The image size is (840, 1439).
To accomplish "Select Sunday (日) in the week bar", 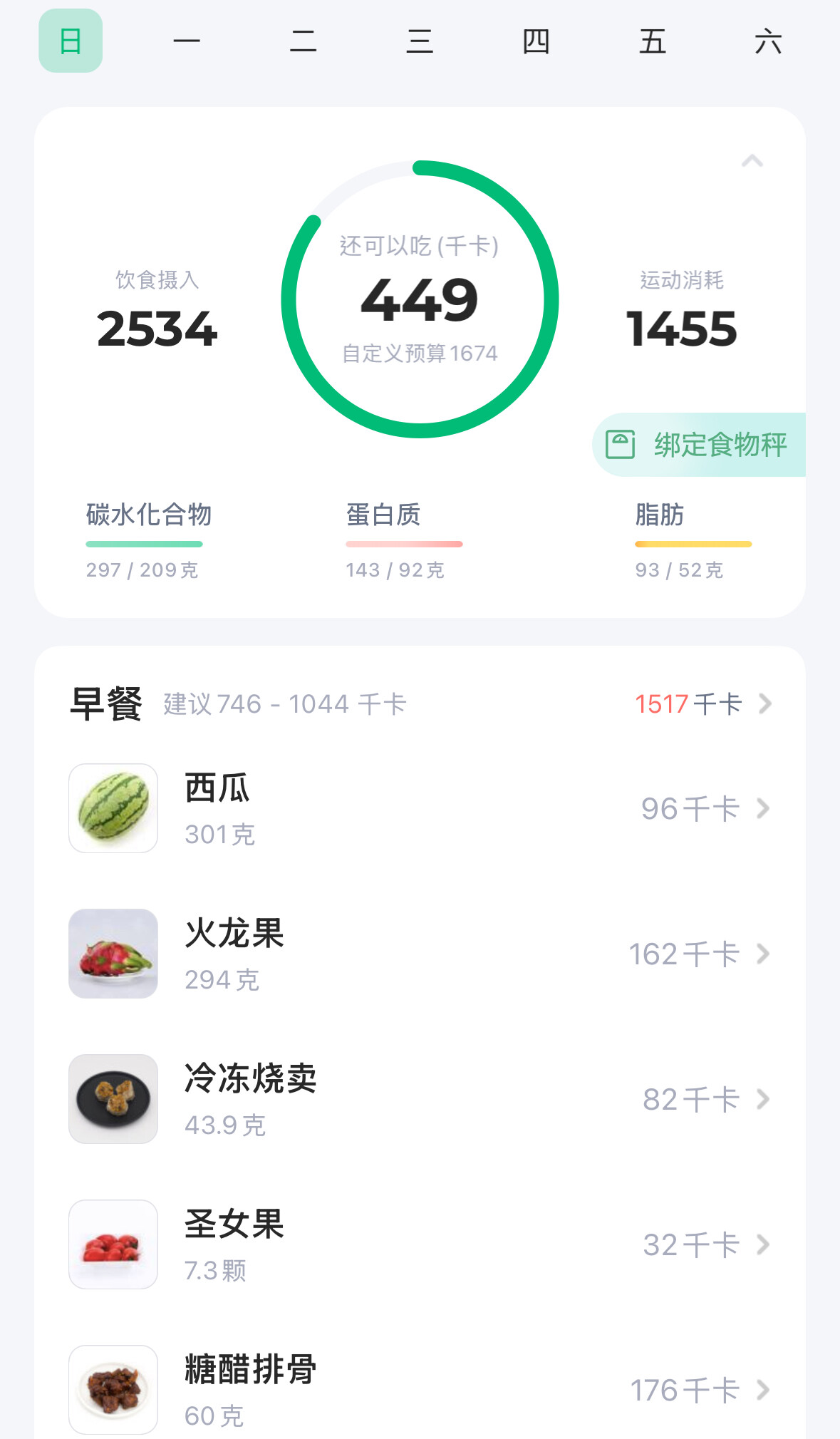I will (71, 41).
